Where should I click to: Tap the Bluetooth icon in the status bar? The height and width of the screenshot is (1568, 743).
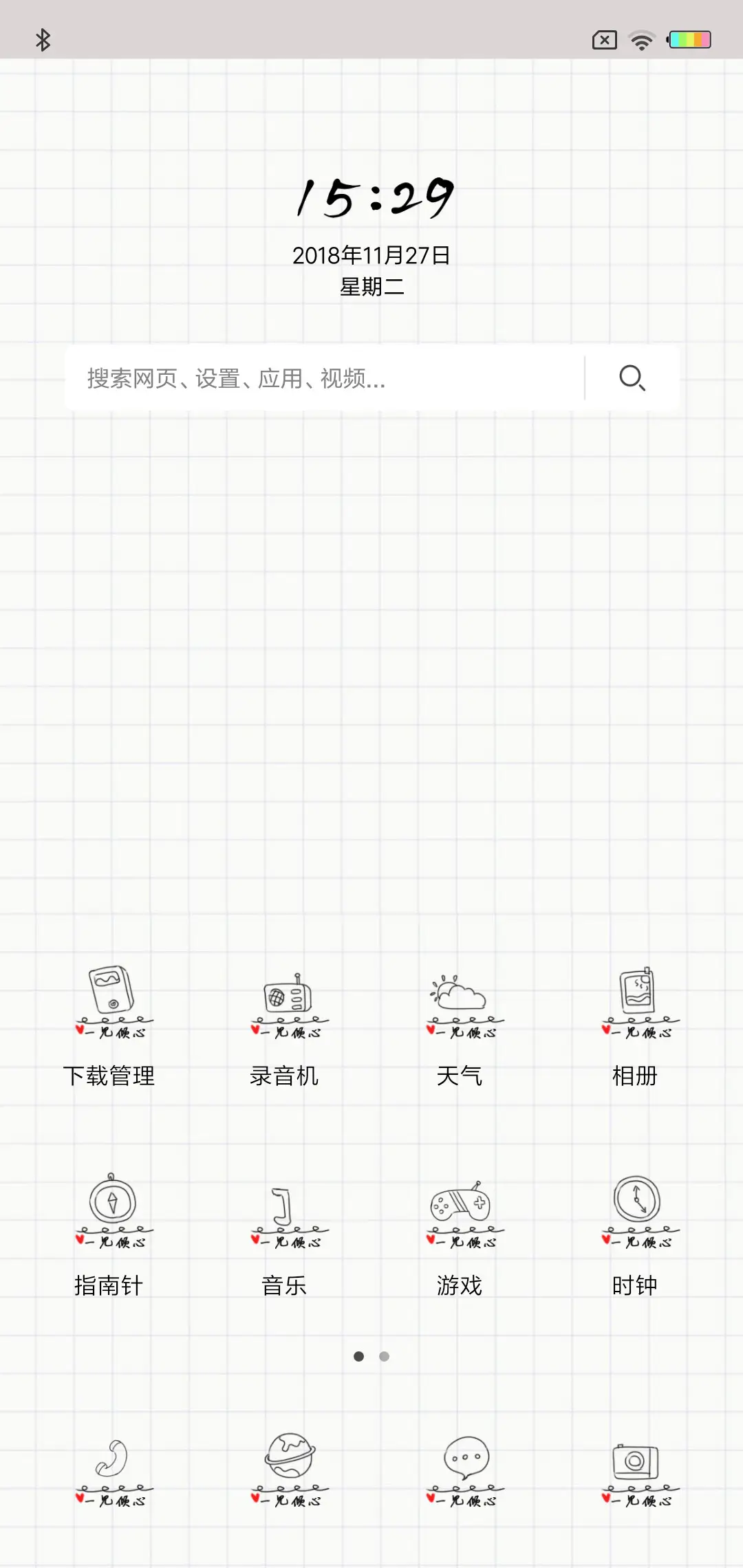tap(44, 39)
